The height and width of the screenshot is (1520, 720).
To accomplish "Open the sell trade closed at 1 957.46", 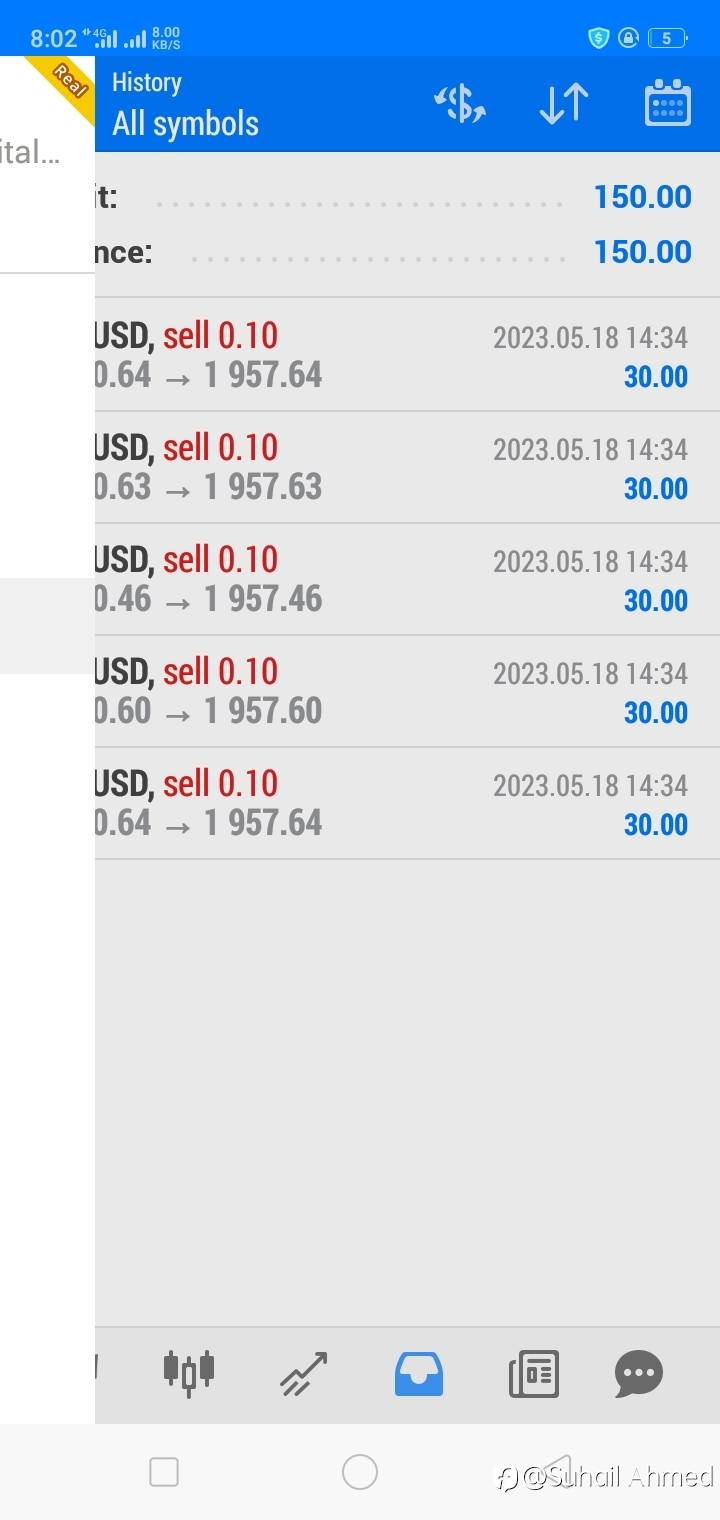I will coord(400,580).
